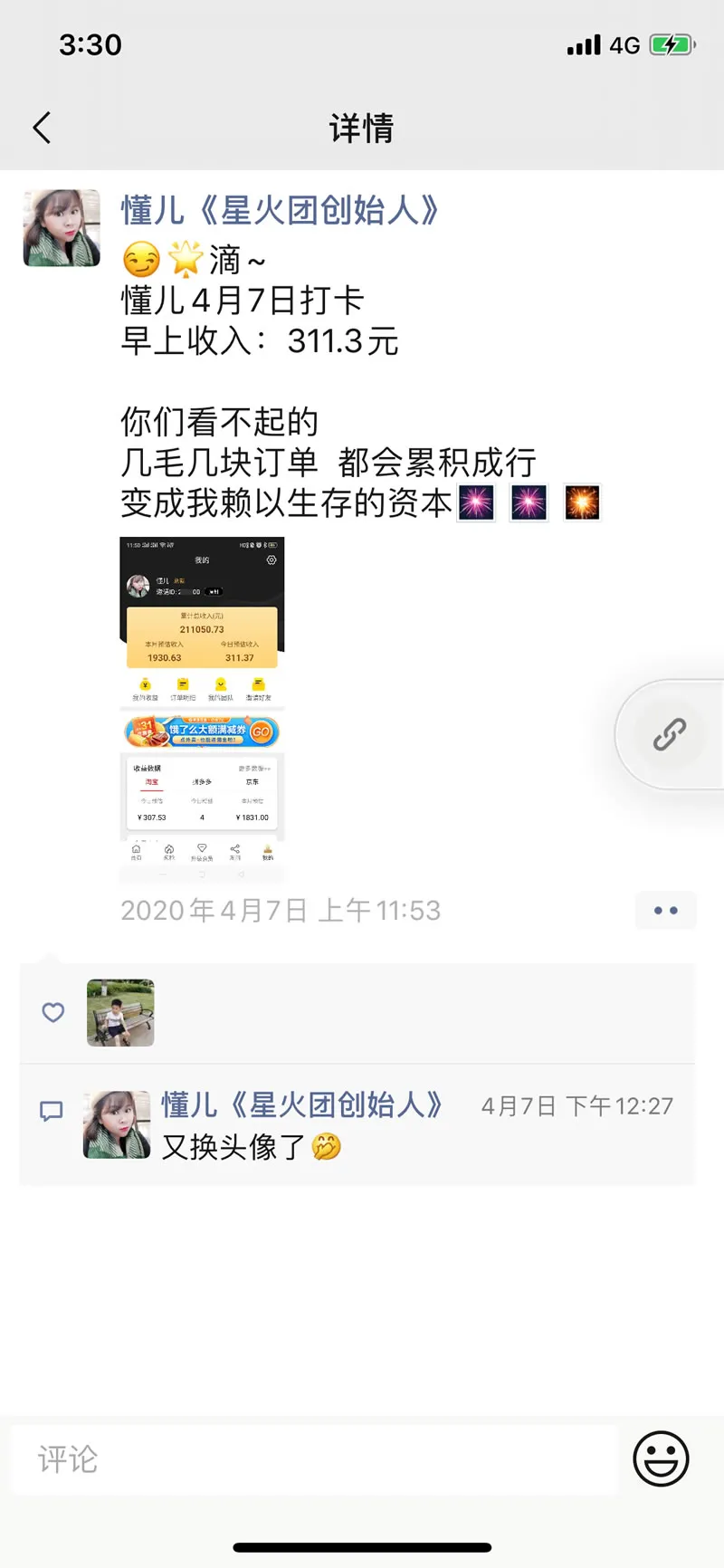Open 懂儿《星火团创始人》 name link in post

click(281, 210)
